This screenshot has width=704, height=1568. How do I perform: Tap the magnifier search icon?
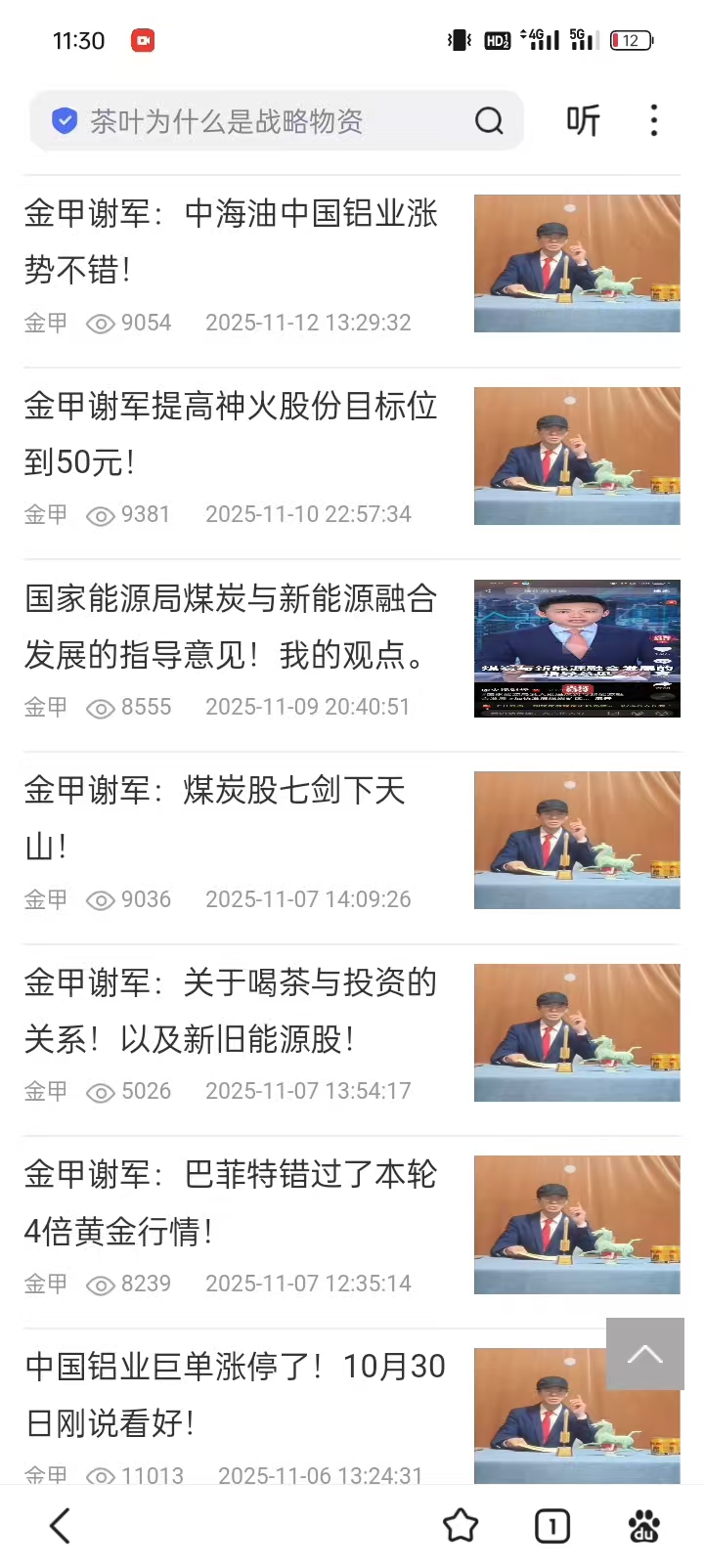489,121
